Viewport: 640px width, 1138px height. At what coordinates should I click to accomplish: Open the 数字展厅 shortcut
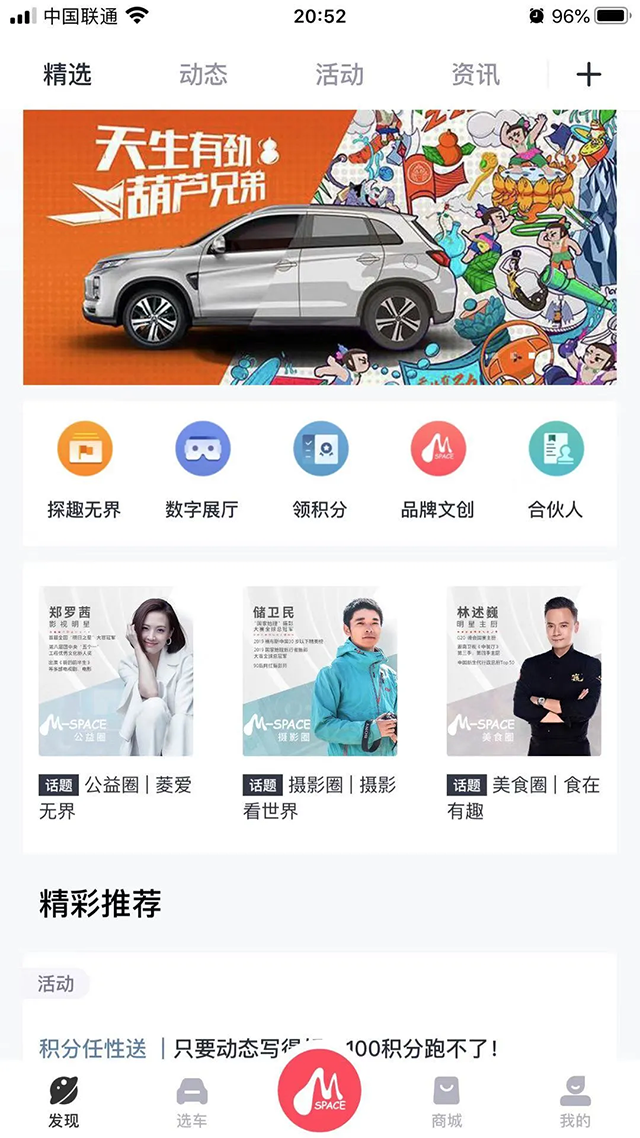(x=202, y=470)
